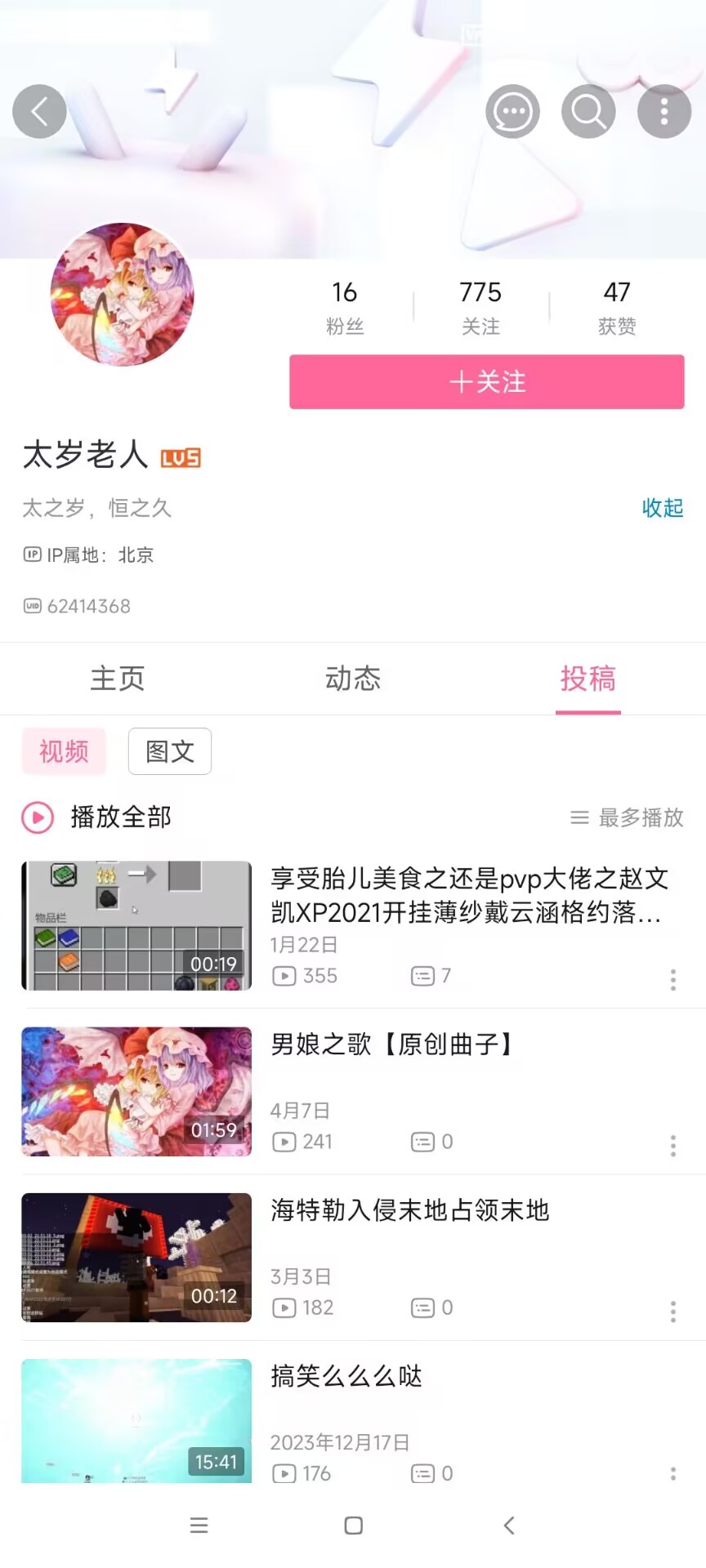Open more options for 海特勒入侵末地 video

tap(672, 1312)
